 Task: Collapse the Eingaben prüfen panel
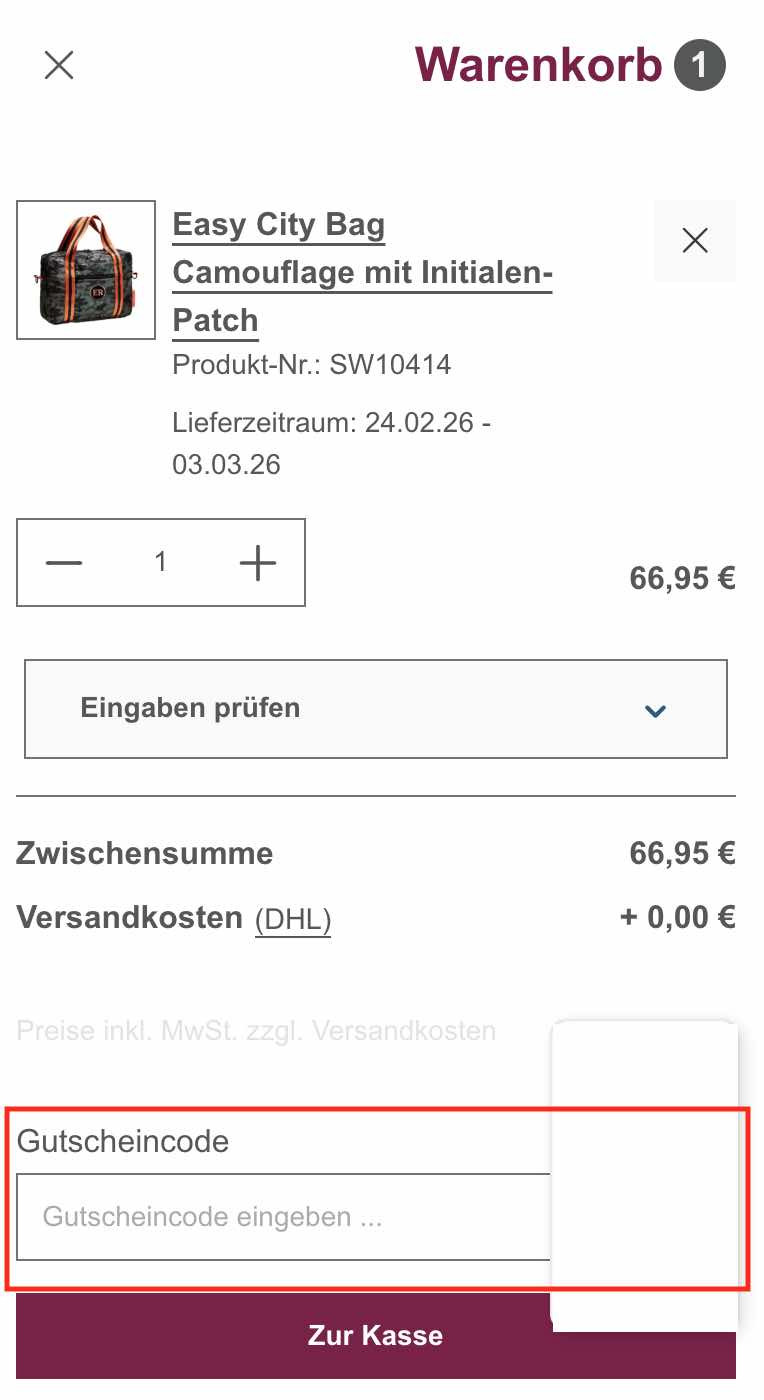(375, 708)
